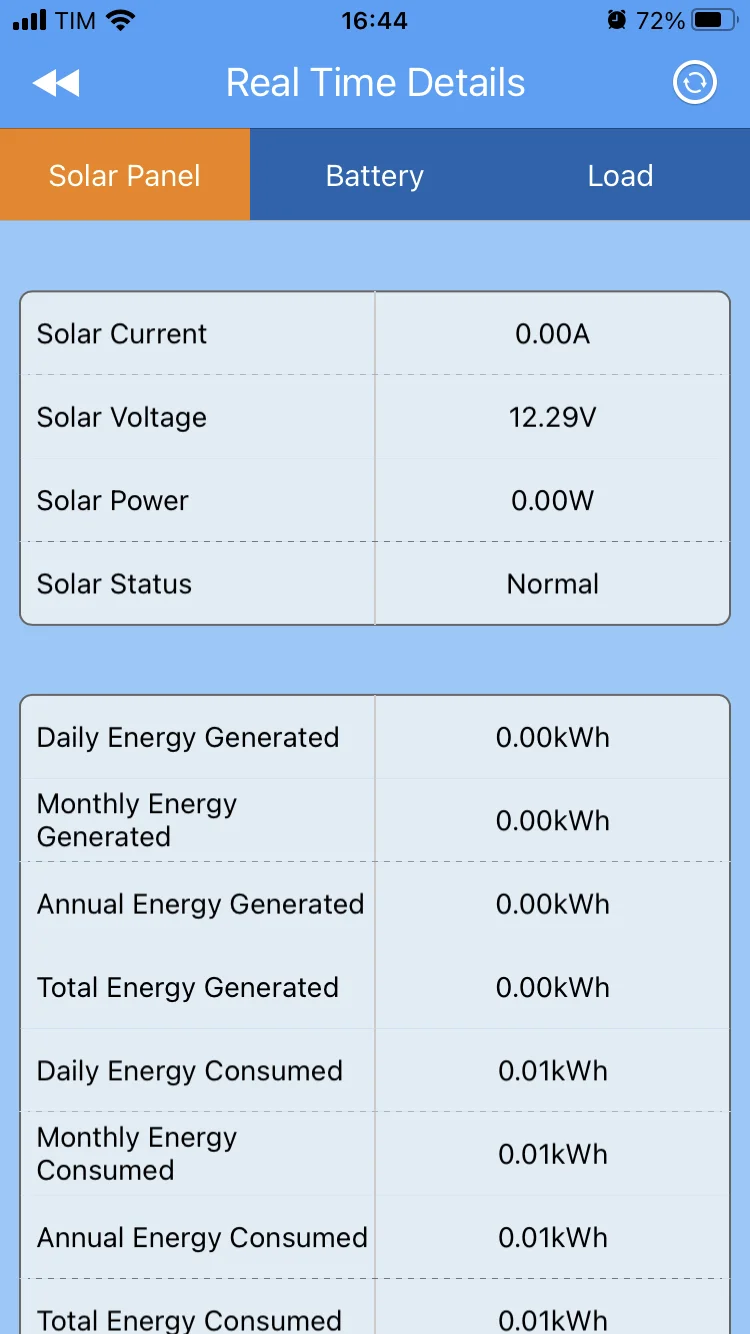Image resolution: width=750 pixels, height=1334 pixels.
Task: Switch to the Battery tab
Action: pos(375,176)
